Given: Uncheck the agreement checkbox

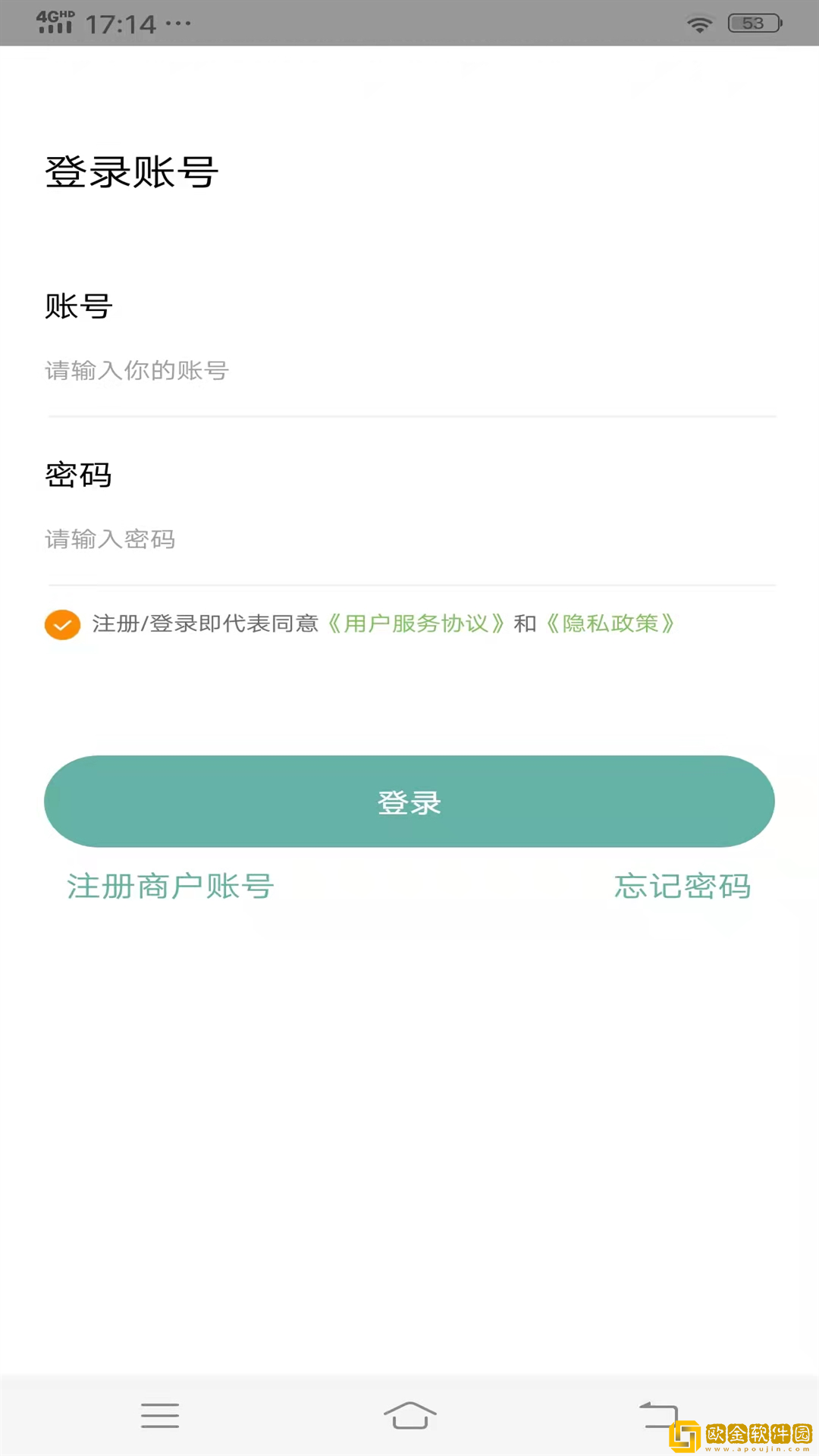Looking at the screenshot, I should tap(63, 625).
